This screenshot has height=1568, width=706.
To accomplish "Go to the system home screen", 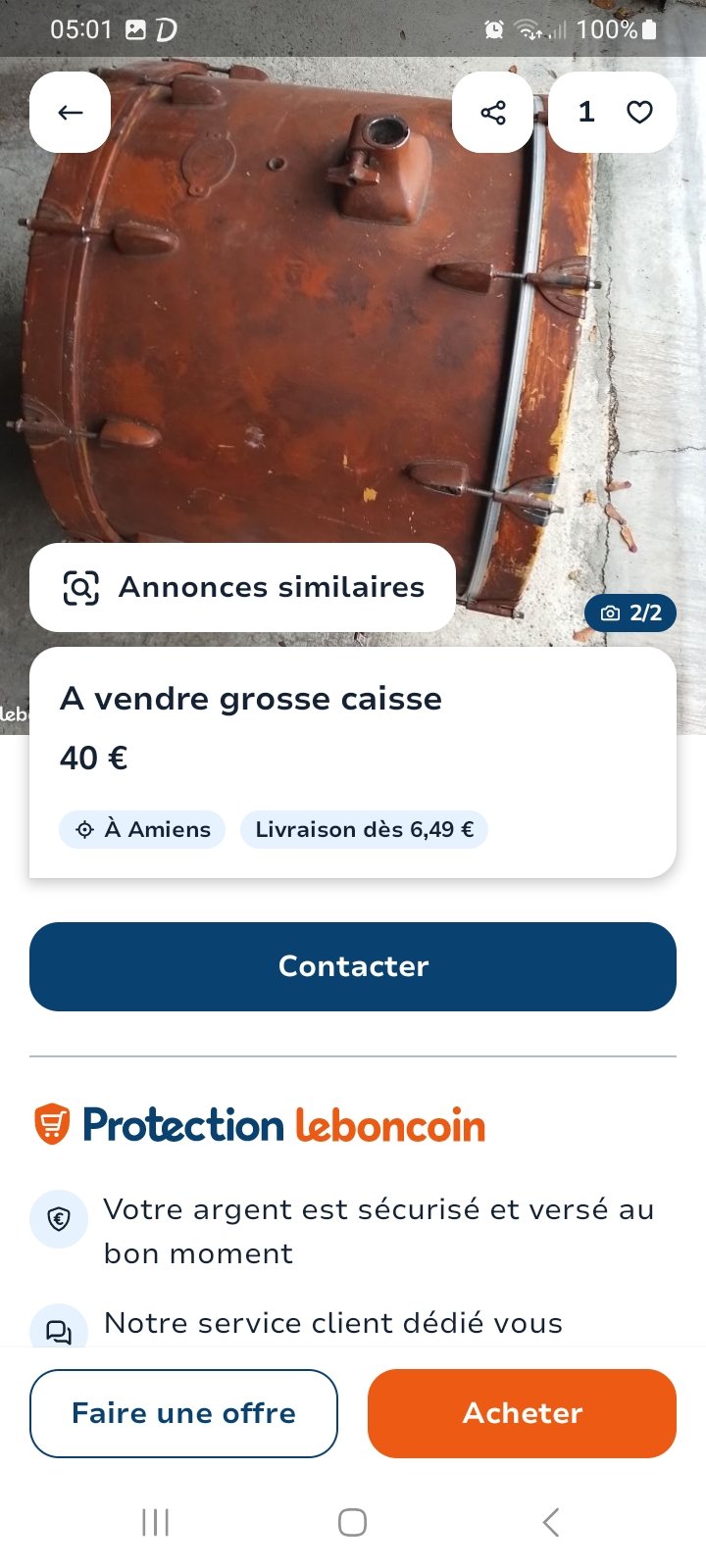I will pyautogui.click(x=352, y=1522).
